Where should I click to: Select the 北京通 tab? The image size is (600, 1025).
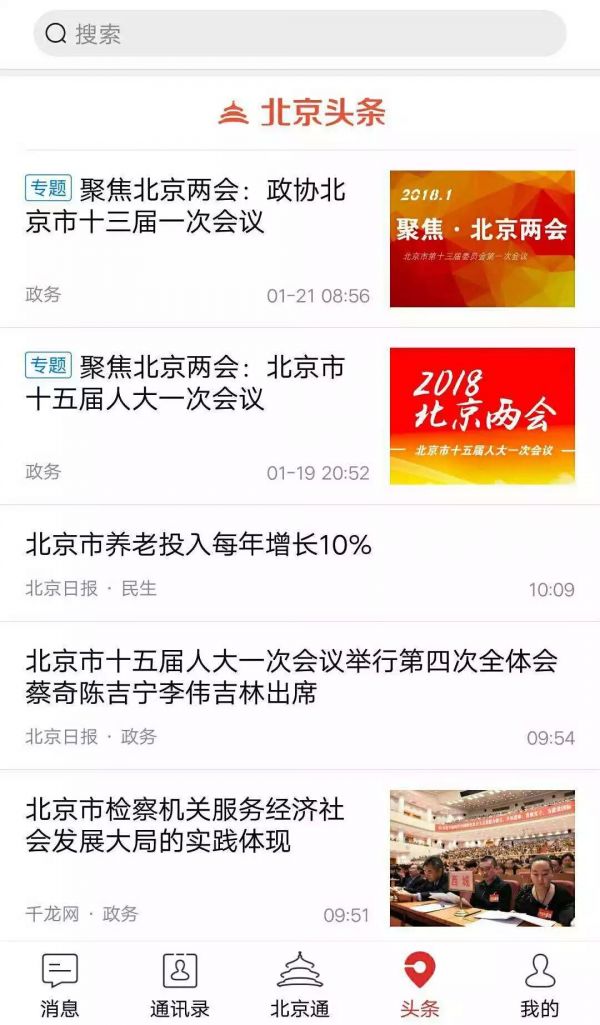click(x=300, y=984)
